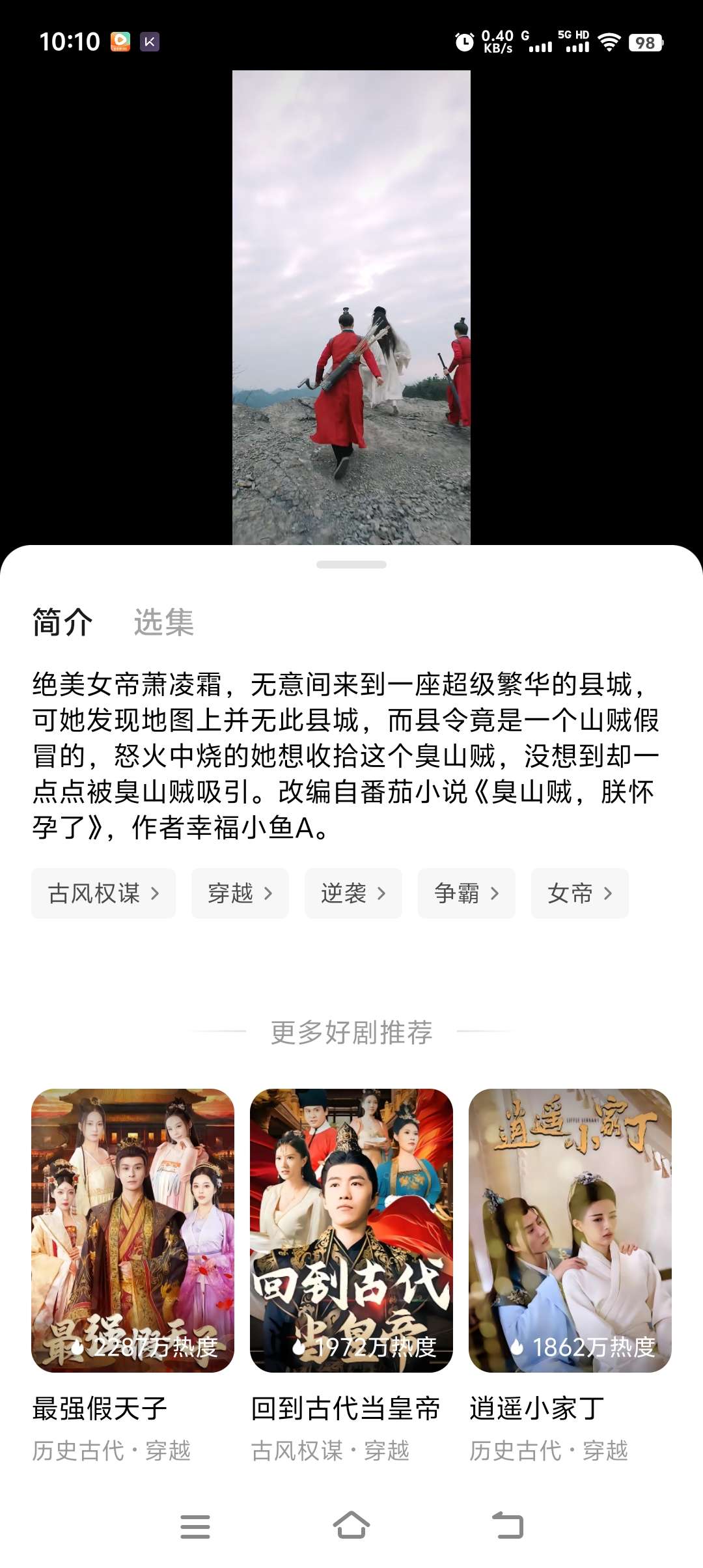The image size is (703, 1568).
Task: Open the drama 最强假天子
Action: point(133,1231)
